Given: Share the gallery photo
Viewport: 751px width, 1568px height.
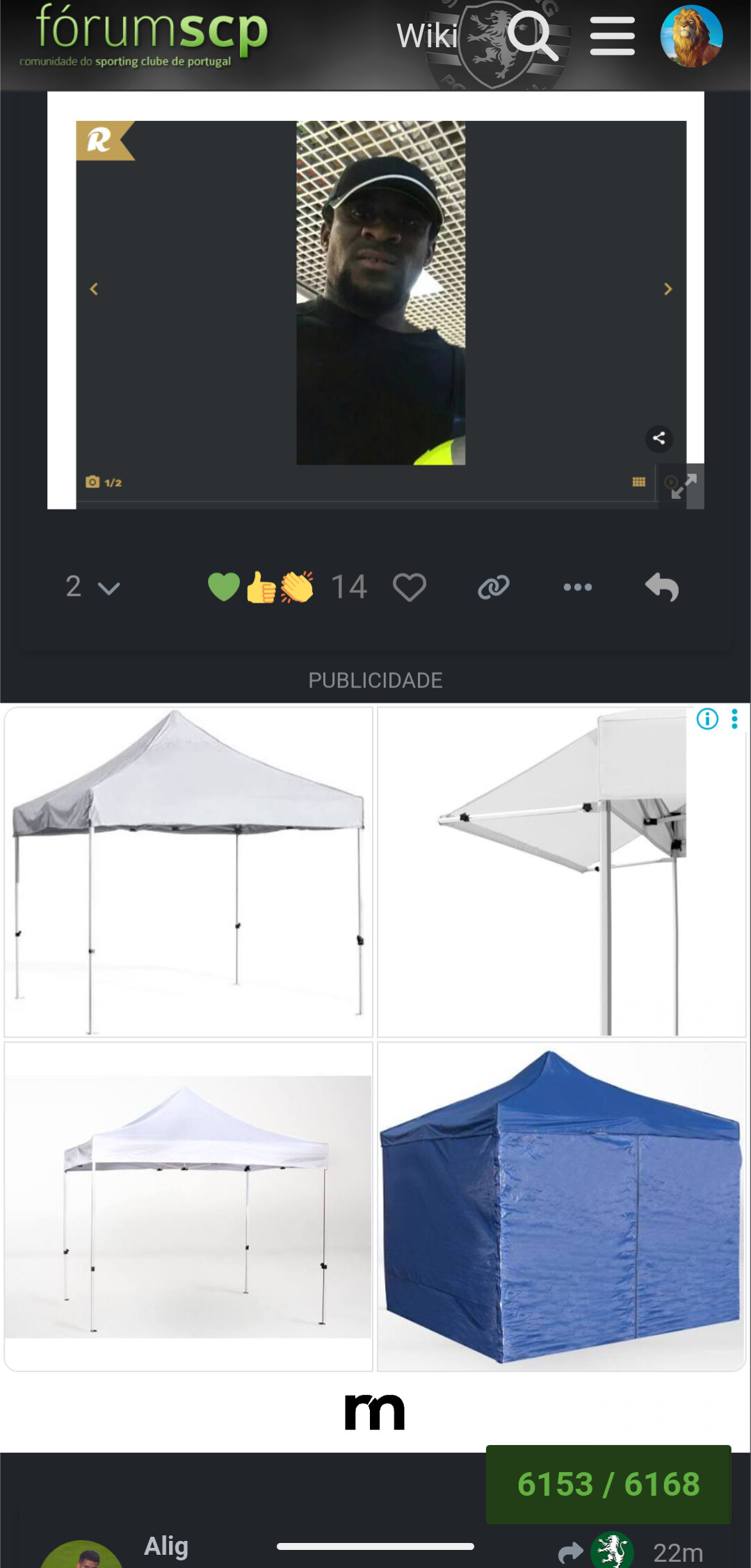Looking at the screenshot, I should tap(659, 438).
